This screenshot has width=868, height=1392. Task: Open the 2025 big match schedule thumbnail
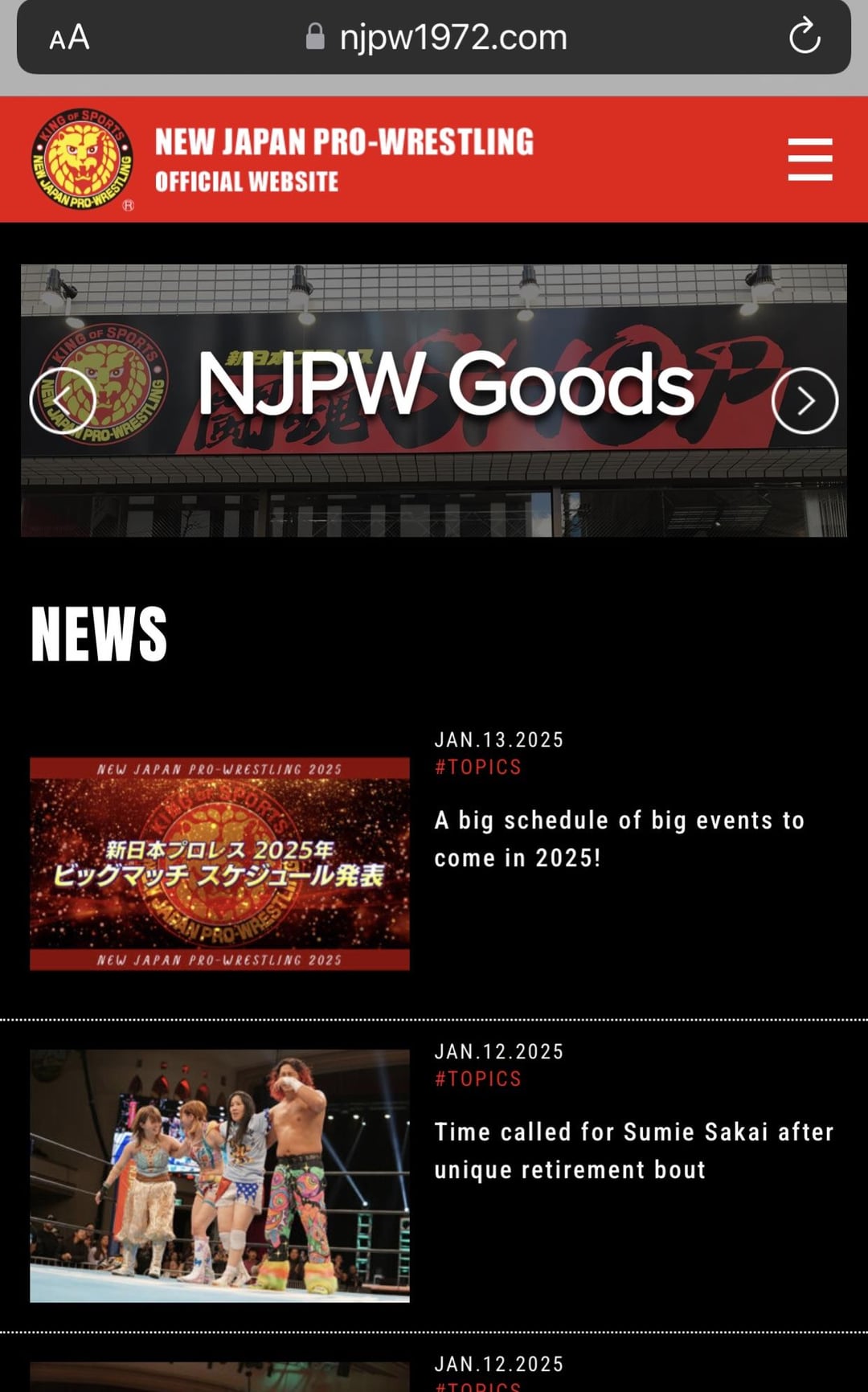(219, 863)
